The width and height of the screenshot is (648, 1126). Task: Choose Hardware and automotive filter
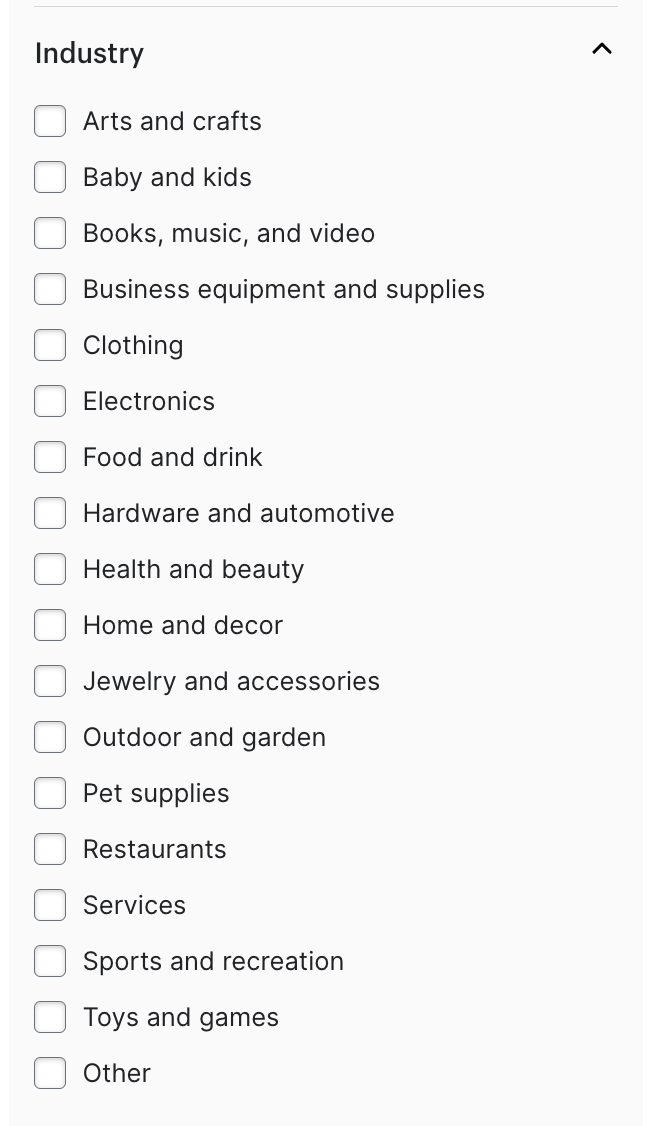(50, 513)
